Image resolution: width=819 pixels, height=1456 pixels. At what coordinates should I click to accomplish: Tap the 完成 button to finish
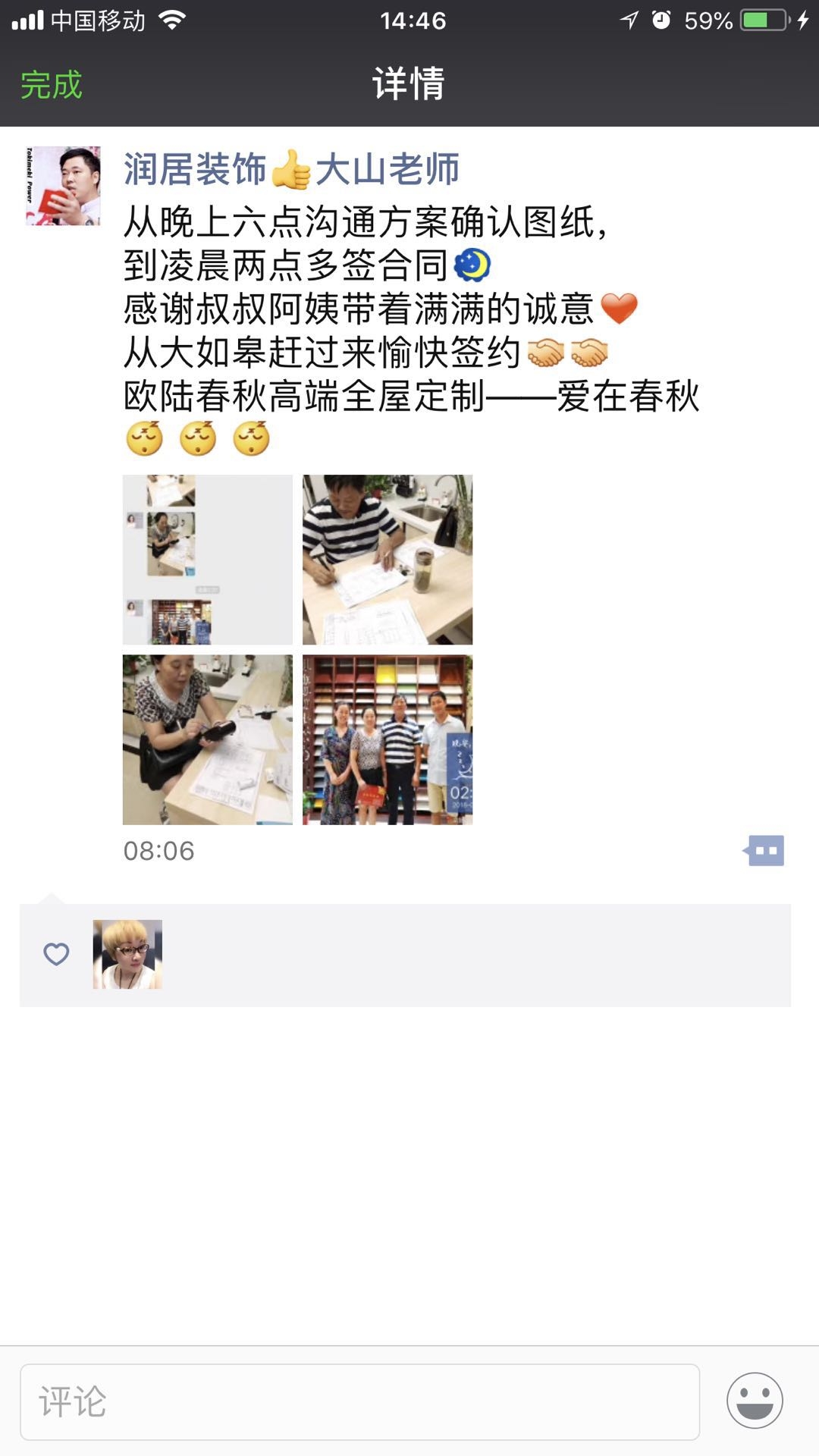pyautogui.click(x=50, y=86)
